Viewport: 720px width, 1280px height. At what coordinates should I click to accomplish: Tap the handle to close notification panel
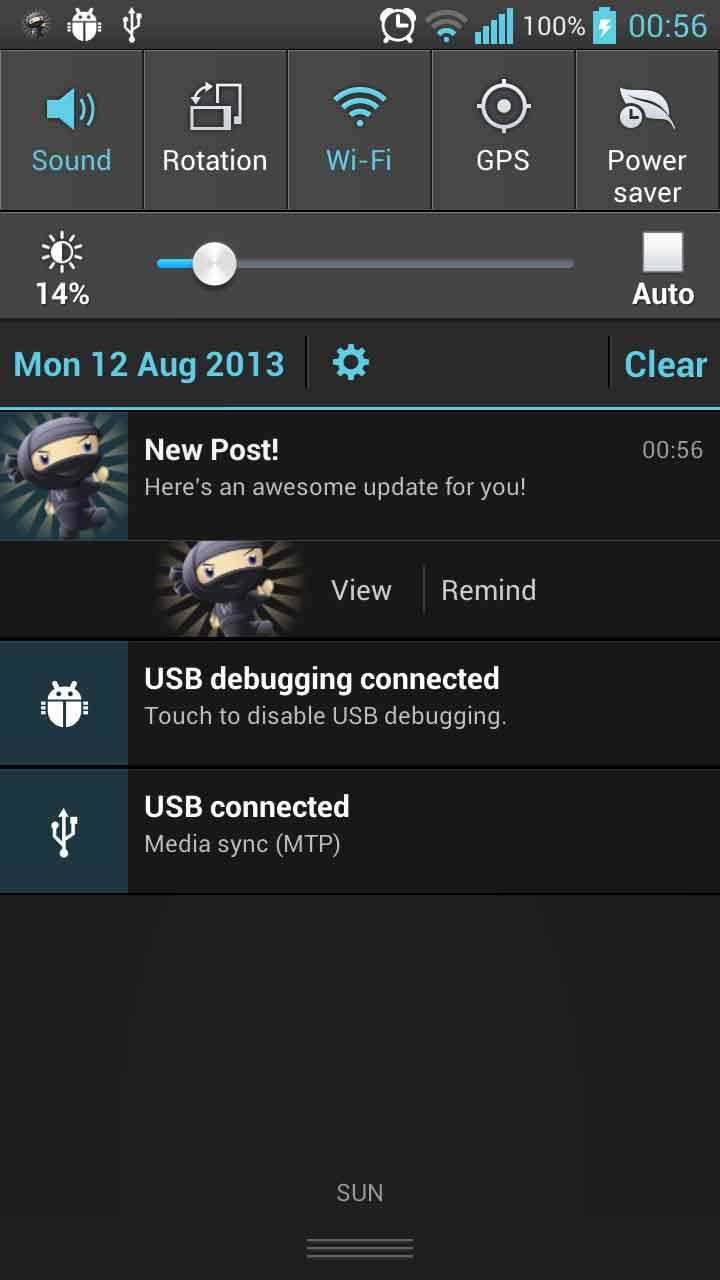[x=360, y=1248]
